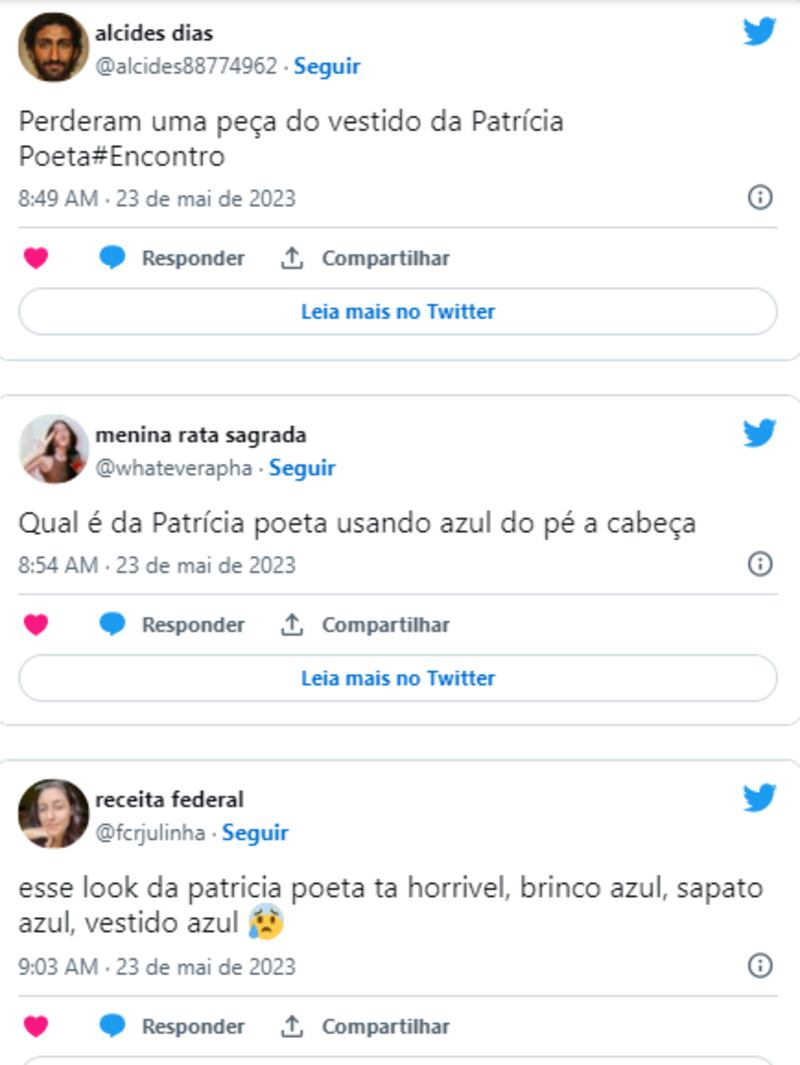
Task: Open Leia mais no Twitter on the first tweet
Action: [x=397, y=311]
